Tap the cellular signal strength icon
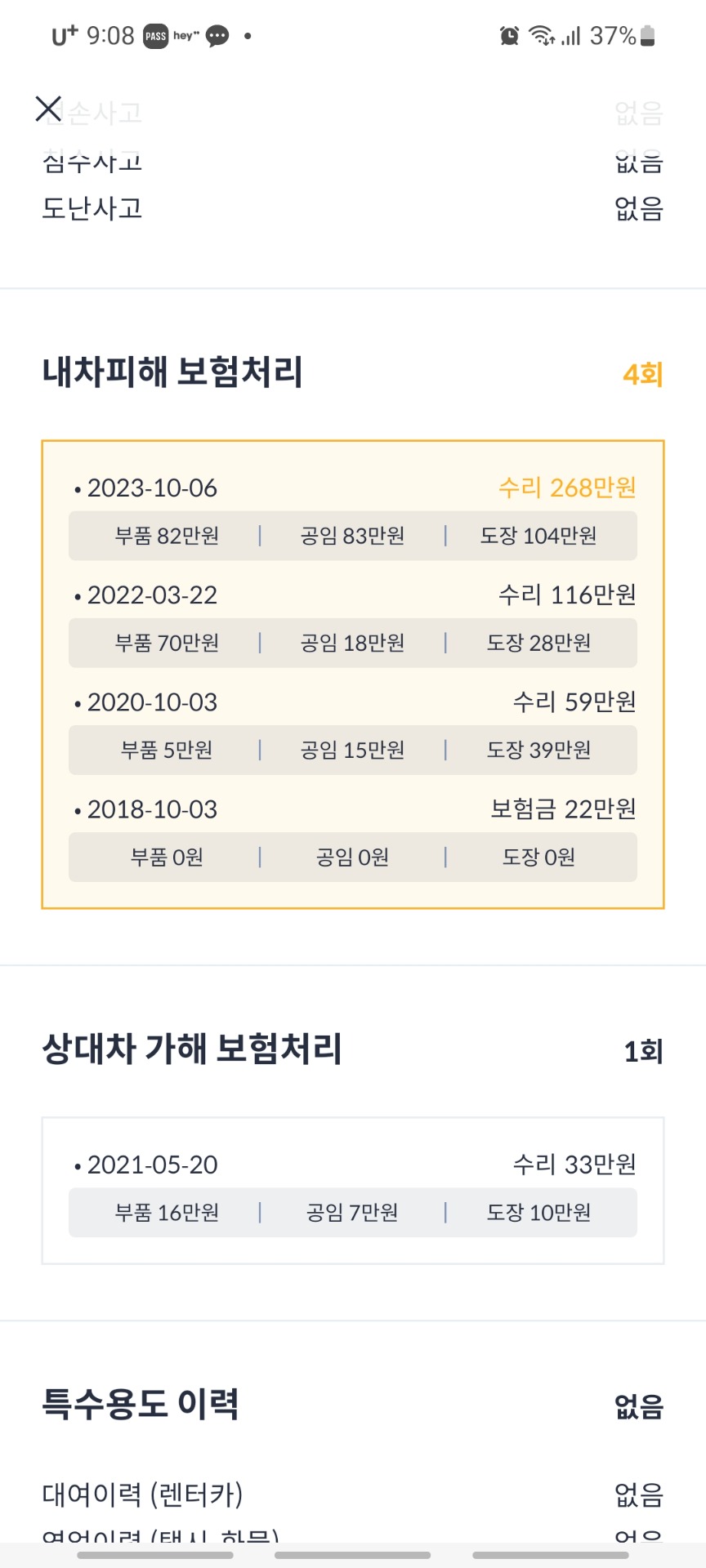 tap(571, 35)
